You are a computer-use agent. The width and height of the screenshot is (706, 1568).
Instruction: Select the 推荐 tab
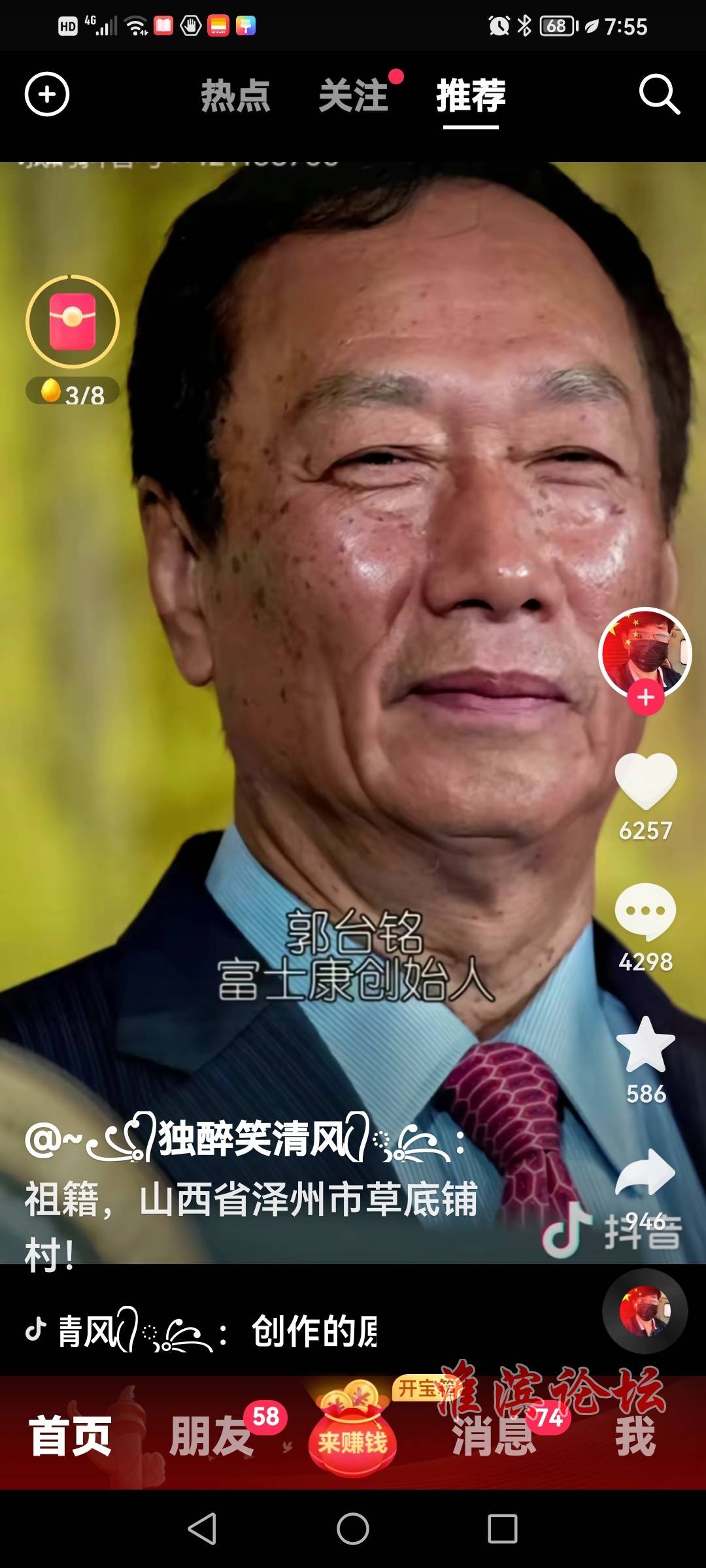(x=471, y=96)
